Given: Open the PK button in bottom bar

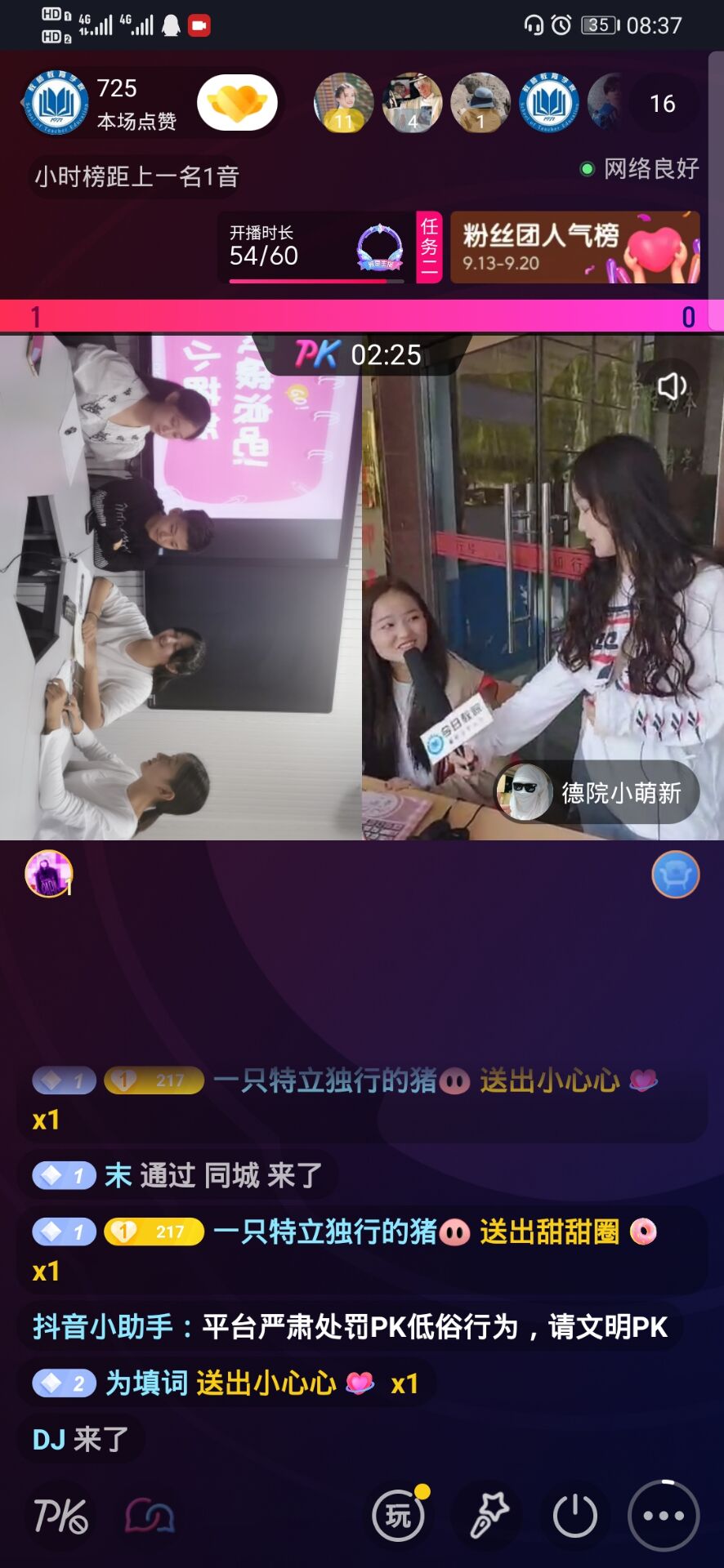Looking at the screenshot, I should 60,1517.
